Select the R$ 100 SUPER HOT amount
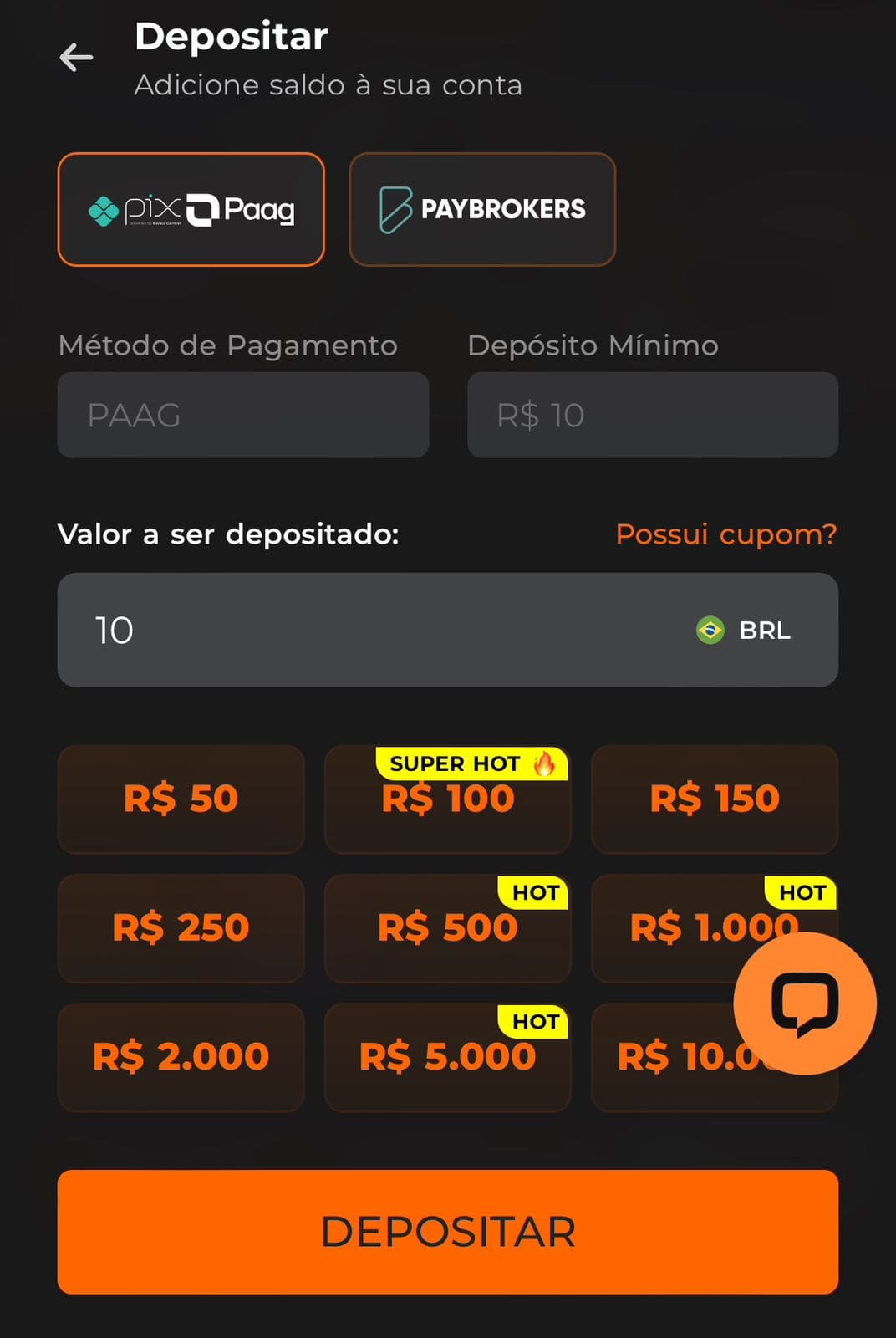The image size is (896, 1338). (448, 800)
